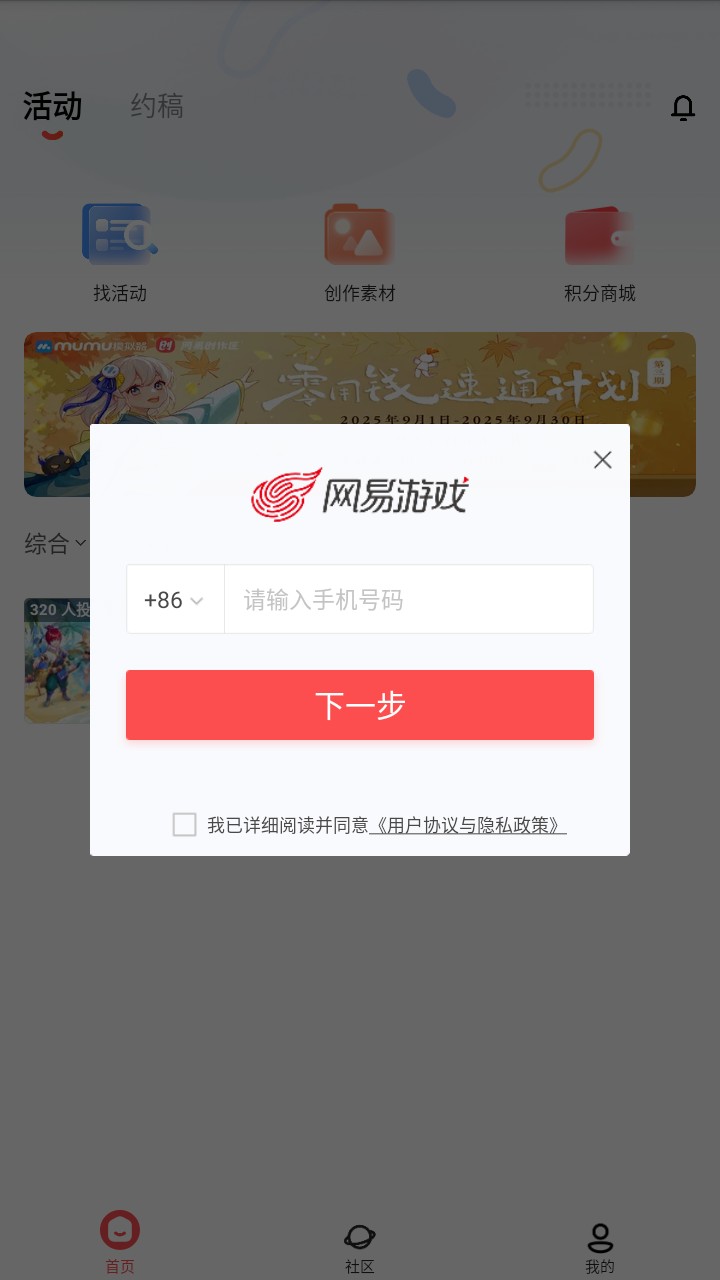Open the +86 country code dropdown

pyautogui.click(x=175, y=599)
